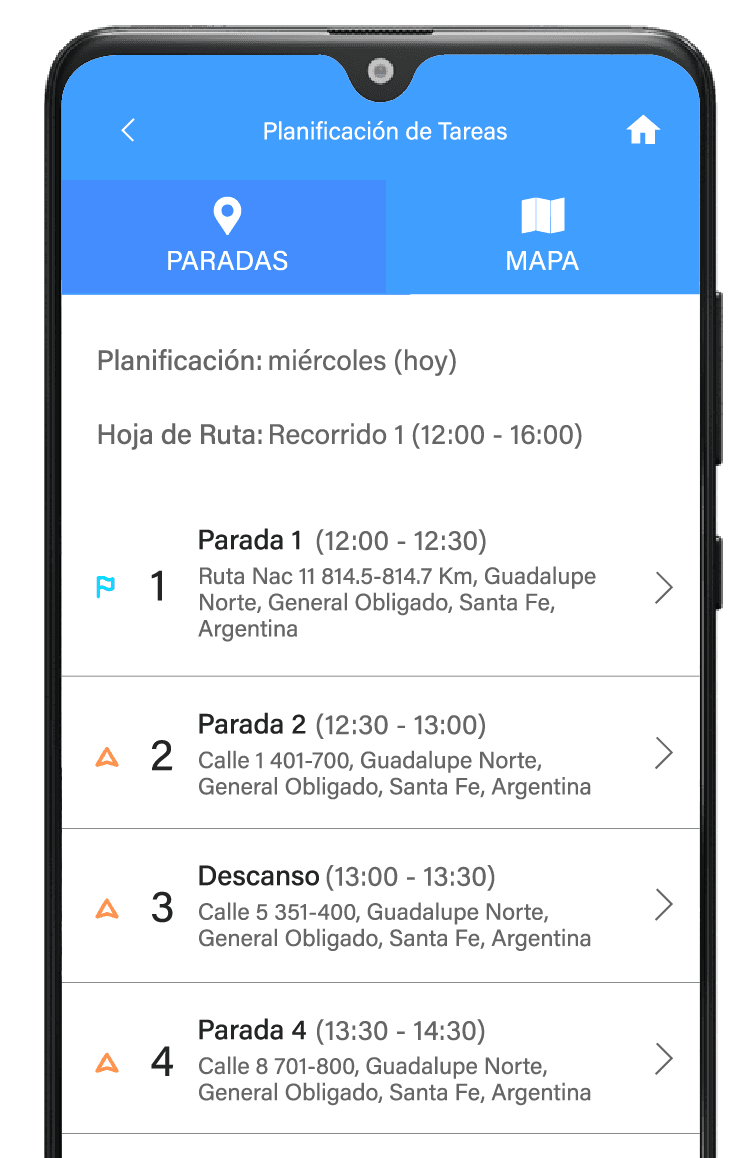
Task: Open Parada 4 on Calle 8
Action: point(380,1059)
